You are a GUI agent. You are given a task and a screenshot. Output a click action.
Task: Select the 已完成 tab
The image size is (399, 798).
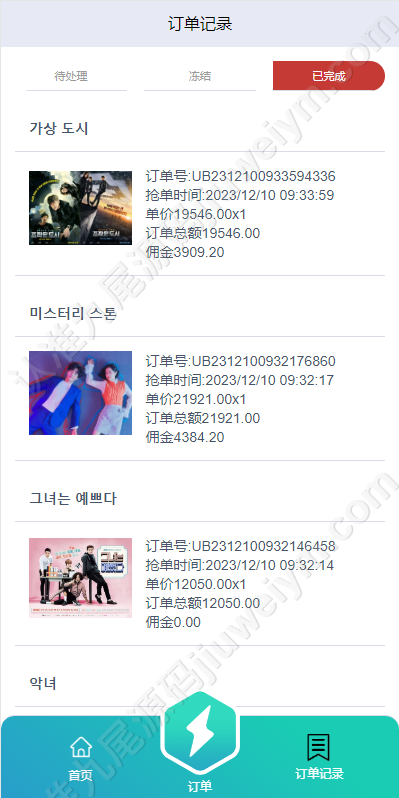click(329, 76)
